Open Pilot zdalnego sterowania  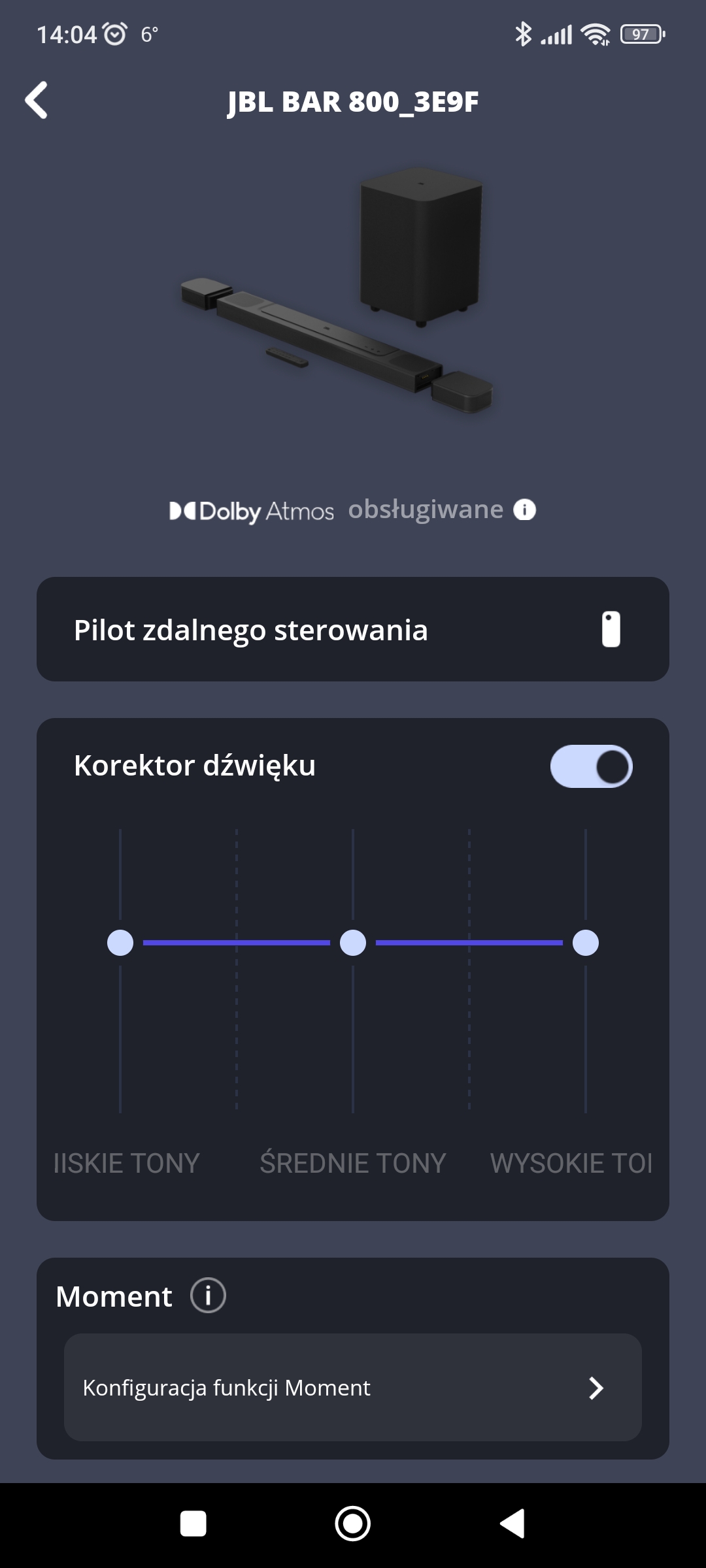pyautogui.click(x=353, y=629)
